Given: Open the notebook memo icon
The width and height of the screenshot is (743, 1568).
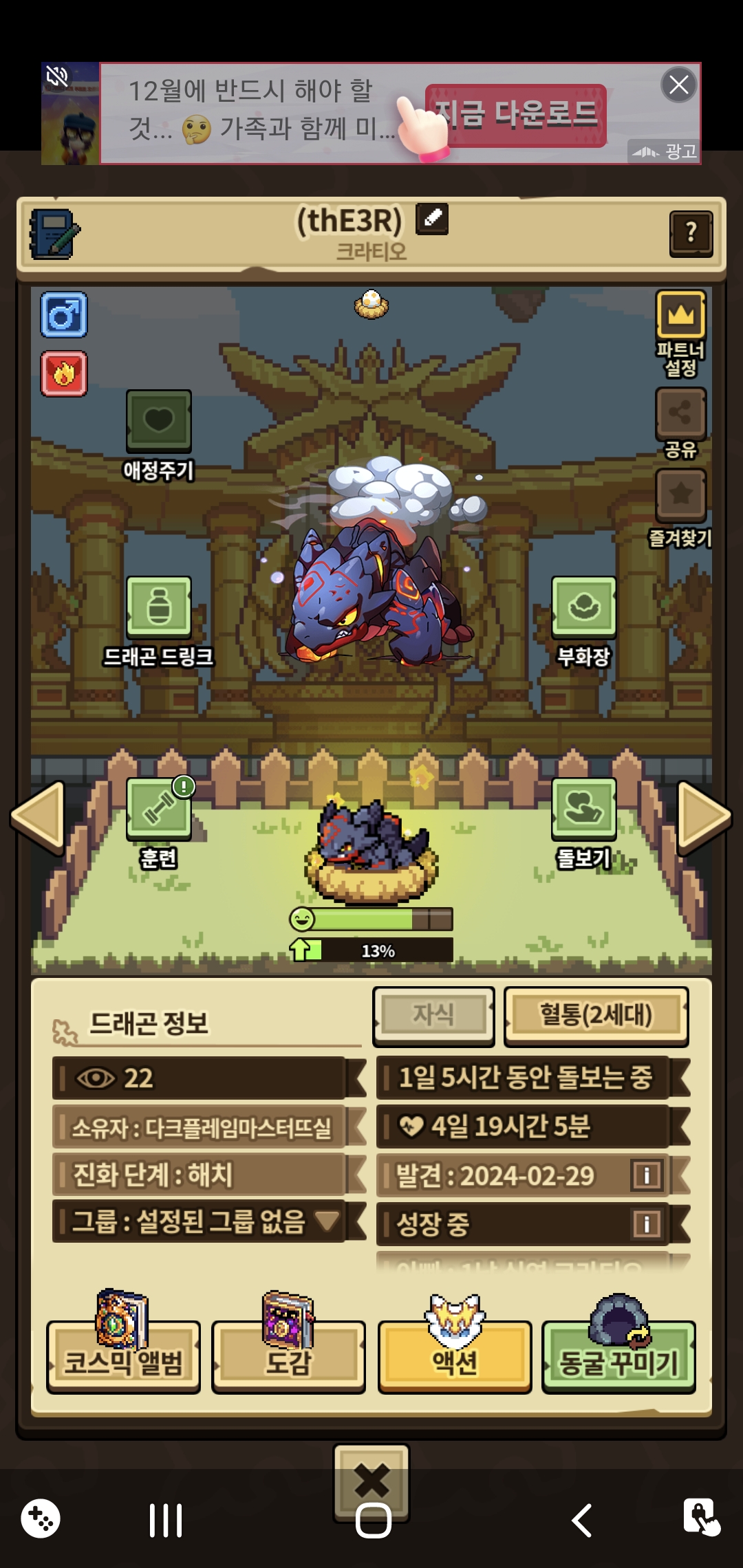Looking at the screenshot, I should pos(54,234).
